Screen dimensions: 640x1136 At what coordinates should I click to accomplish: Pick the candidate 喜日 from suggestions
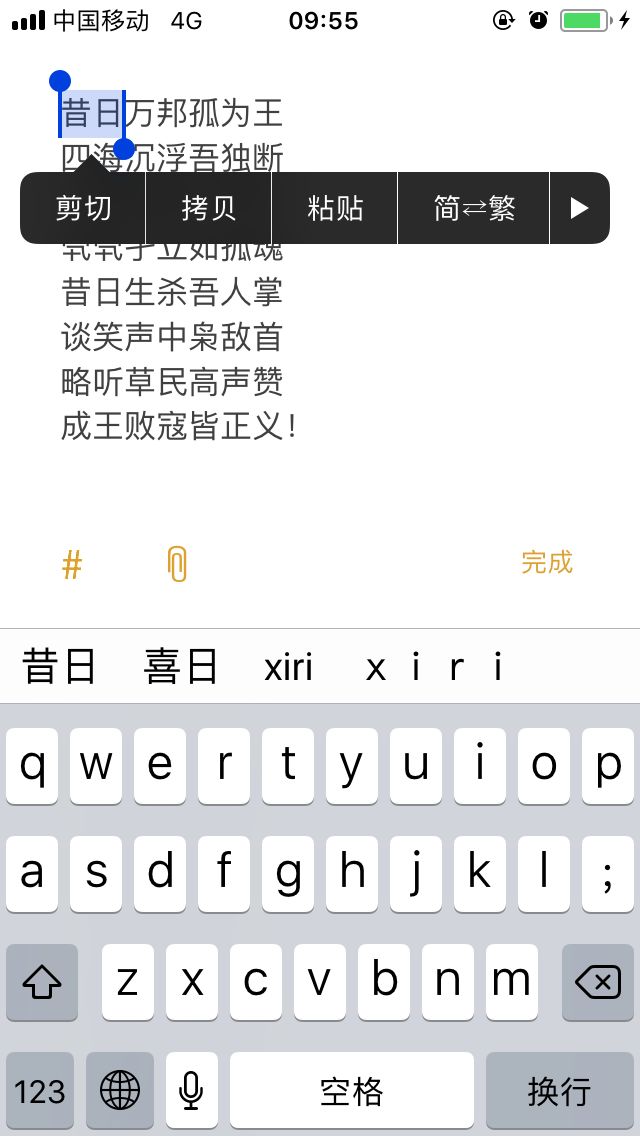[x=181, y=667]
